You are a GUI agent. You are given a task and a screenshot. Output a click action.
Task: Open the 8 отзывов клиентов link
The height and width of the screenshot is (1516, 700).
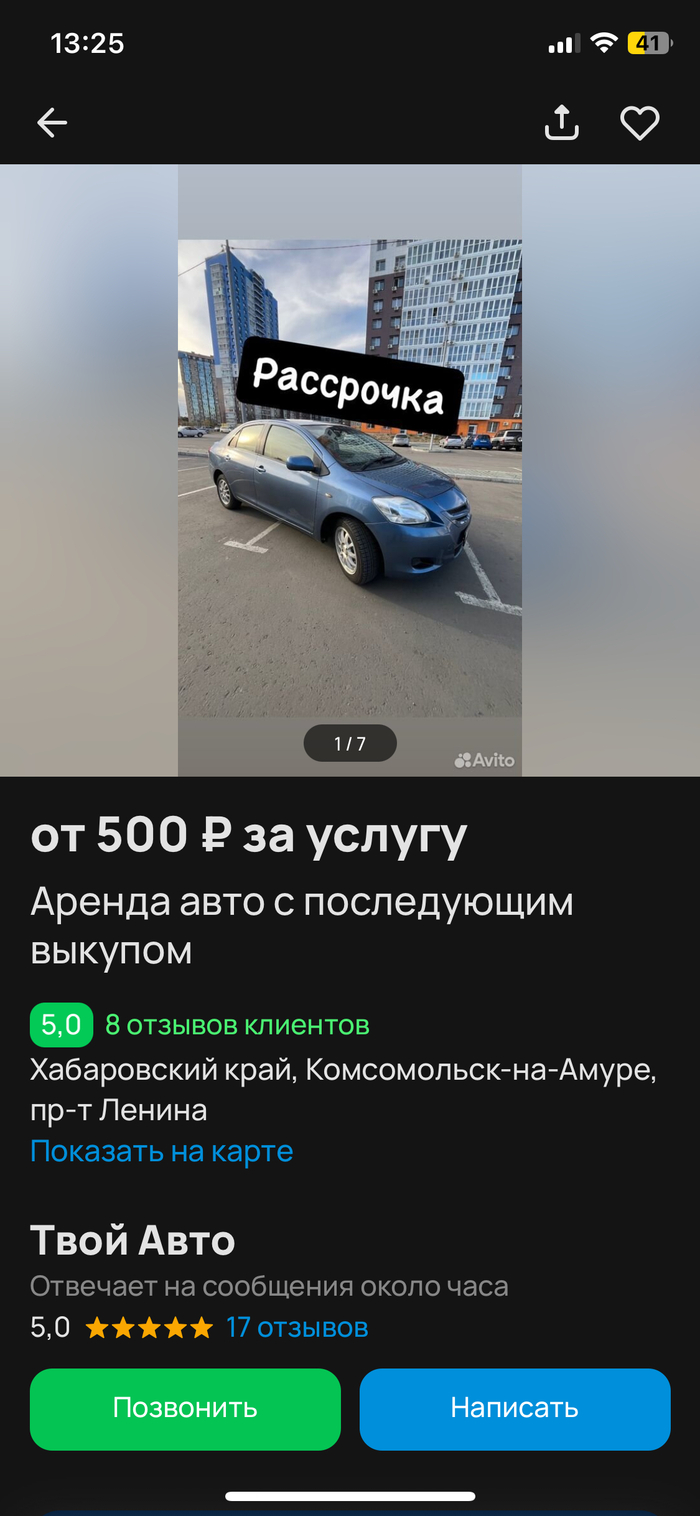point(237,1025)
